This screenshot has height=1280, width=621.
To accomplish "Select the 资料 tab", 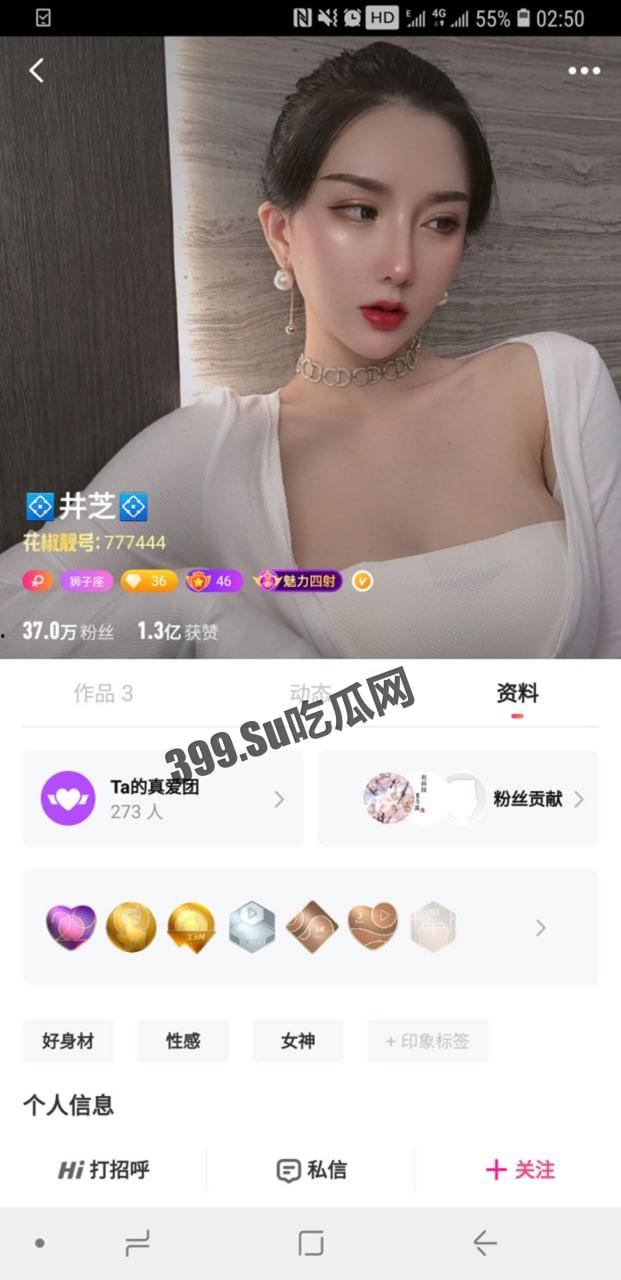I will [517, 693].
